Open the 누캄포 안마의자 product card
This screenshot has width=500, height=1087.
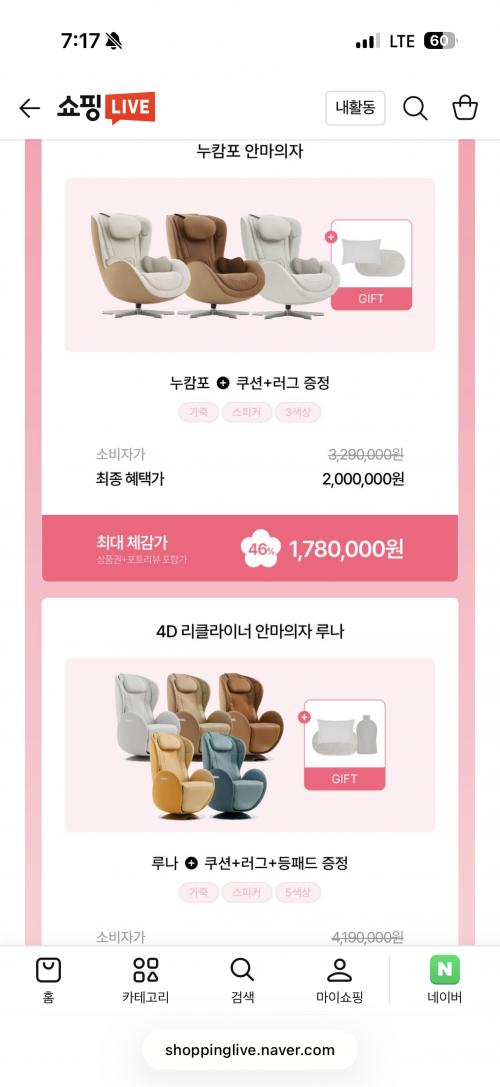tap(250, 360)
